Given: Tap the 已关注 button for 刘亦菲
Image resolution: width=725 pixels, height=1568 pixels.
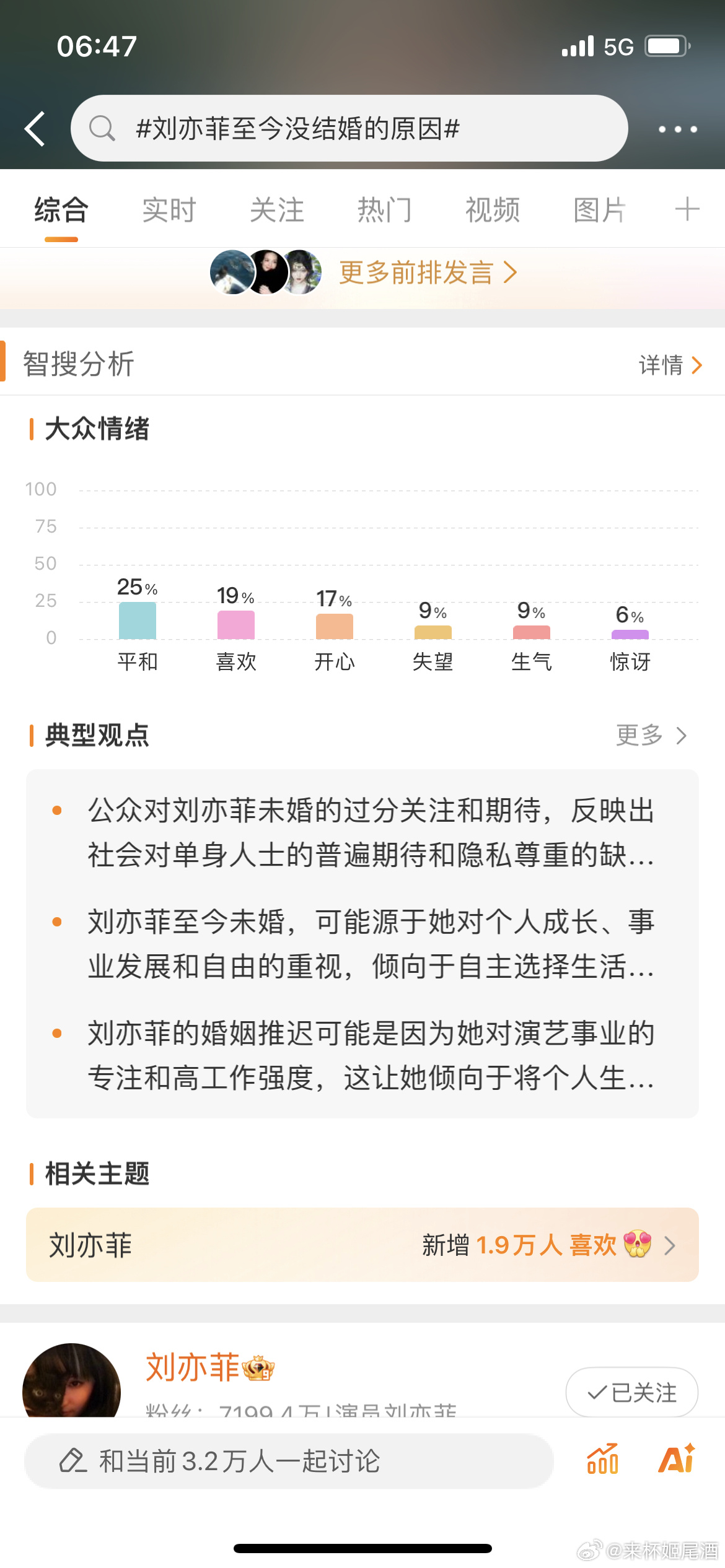Looking at the screenshot, I should coord(631,1392).
